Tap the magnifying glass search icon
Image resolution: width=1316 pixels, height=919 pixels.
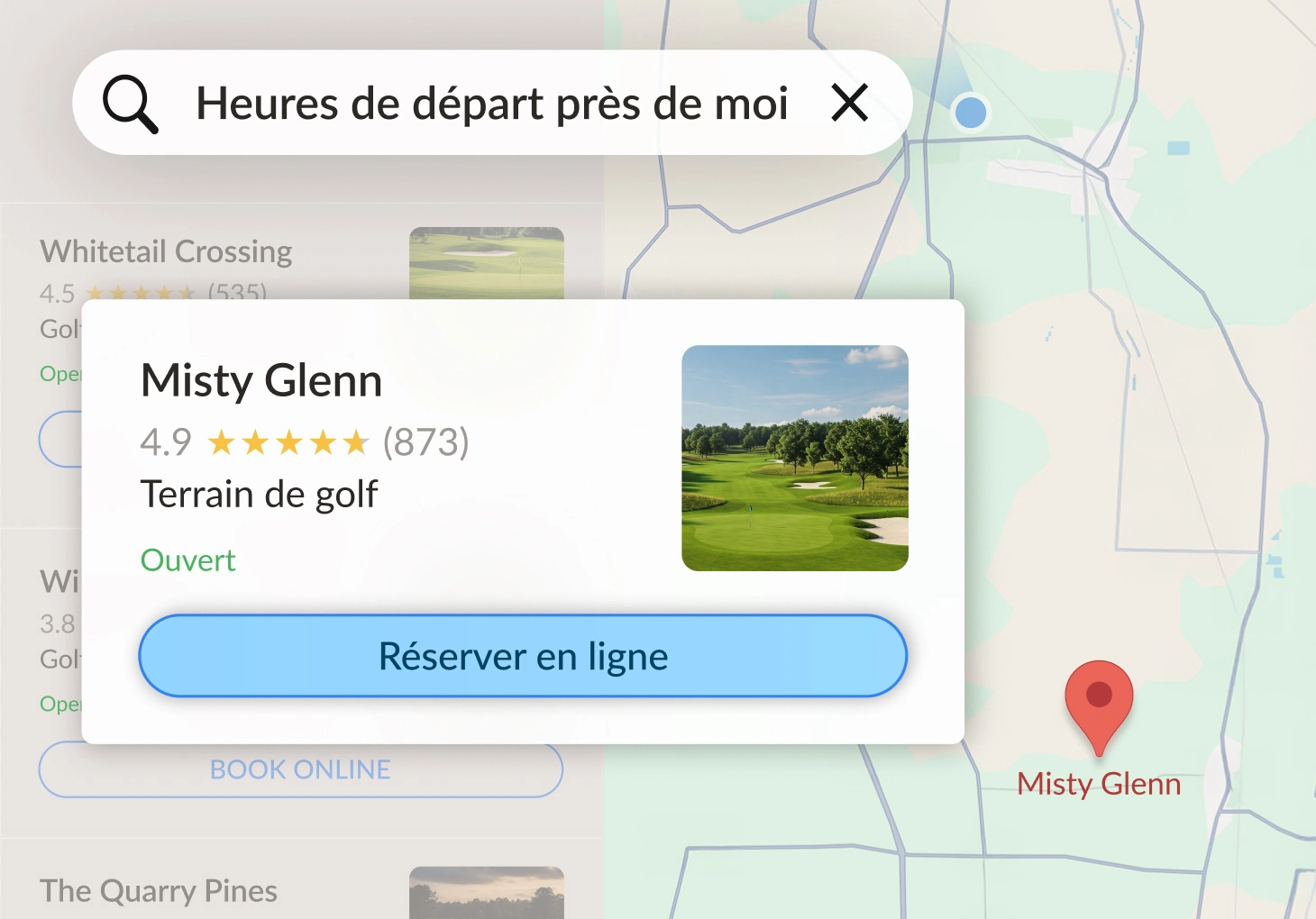pyautogui.click(x=131, y=105)
